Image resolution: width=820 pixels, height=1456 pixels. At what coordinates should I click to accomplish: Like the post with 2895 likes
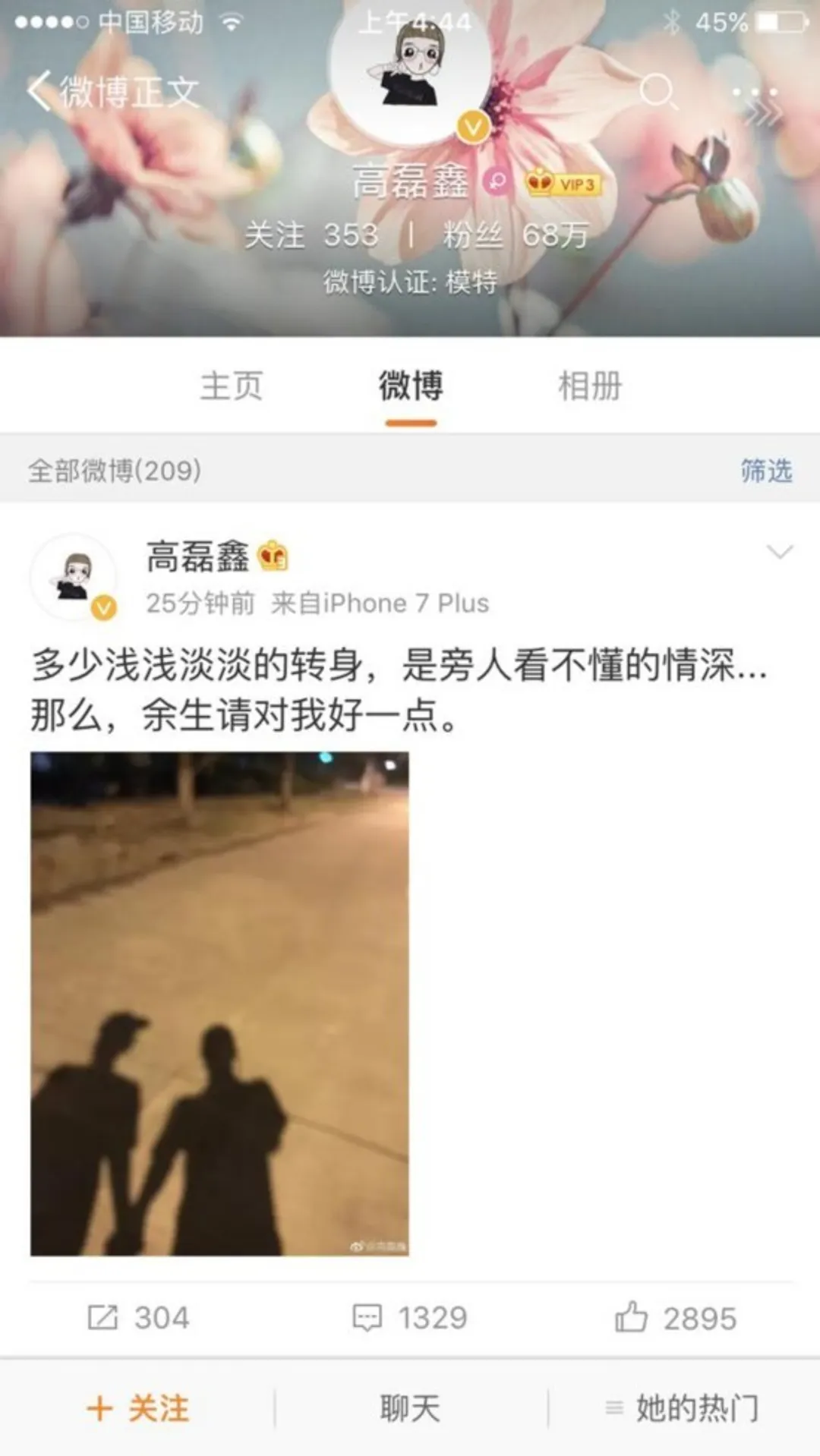click(x=675, y=1318)
